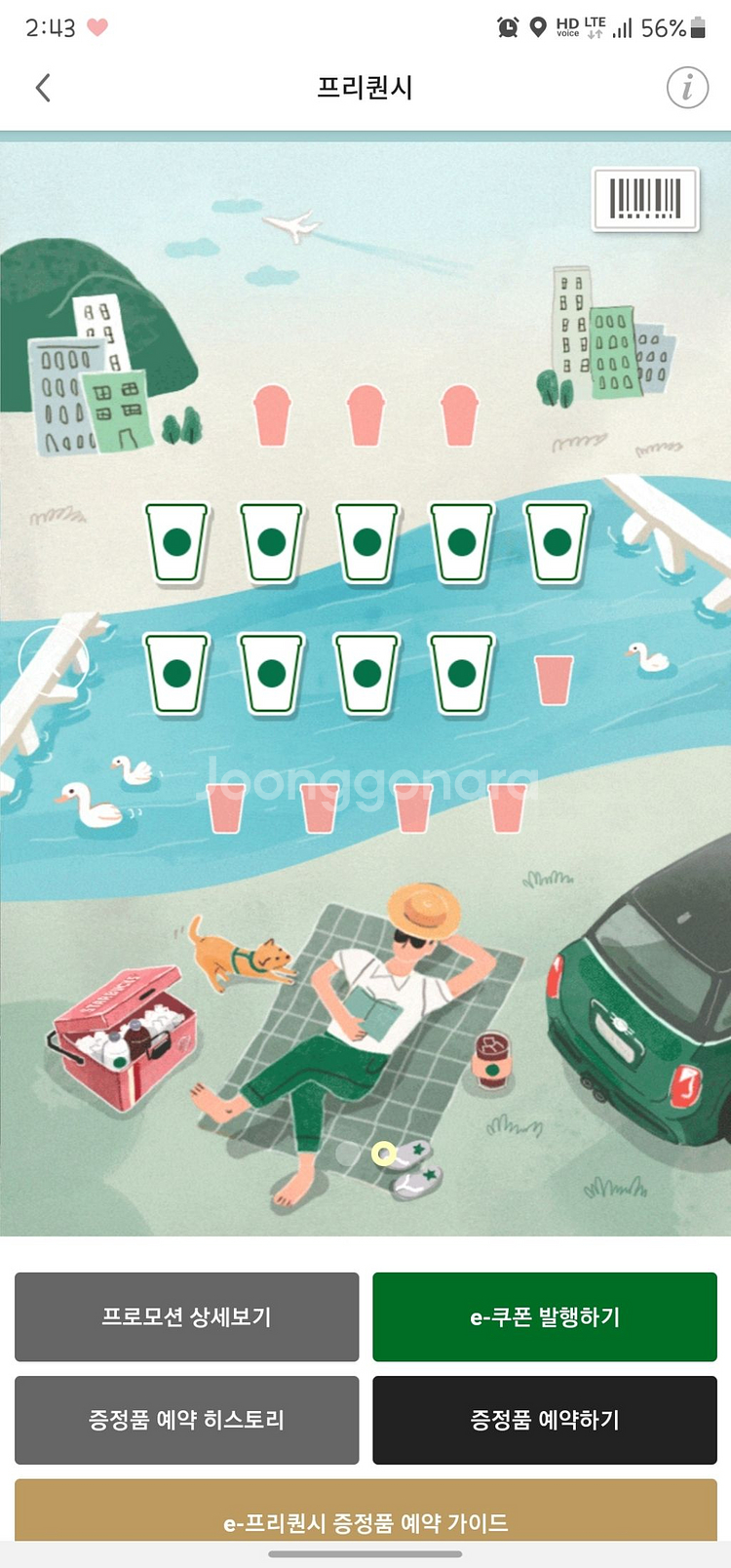Screen dimensions: 731x1568
Task: Open the info icon in the header
Action: 687,88
